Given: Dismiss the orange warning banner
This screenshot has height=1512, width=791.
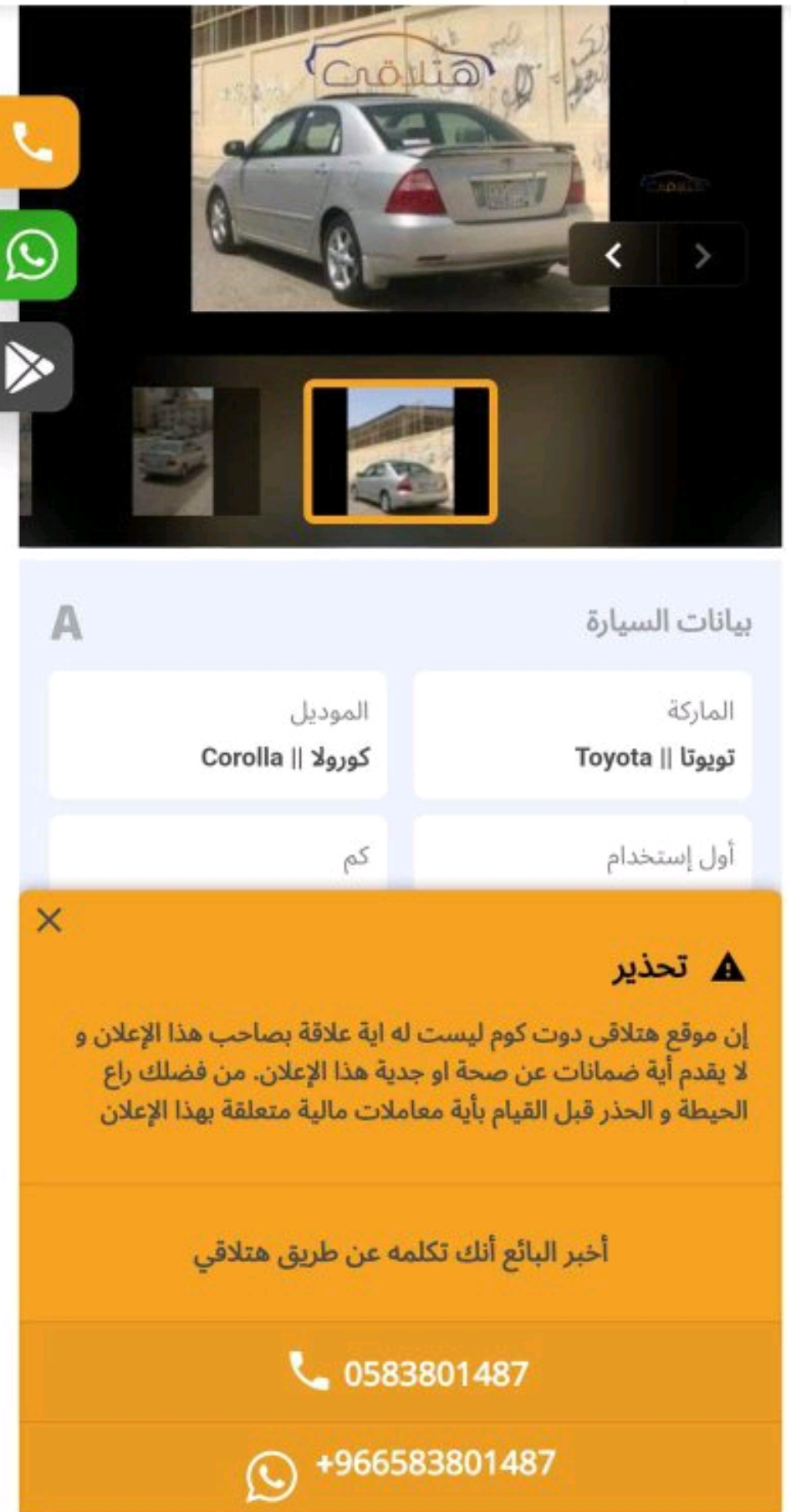Looking at the screenshot, I should [x=49, y=920].
